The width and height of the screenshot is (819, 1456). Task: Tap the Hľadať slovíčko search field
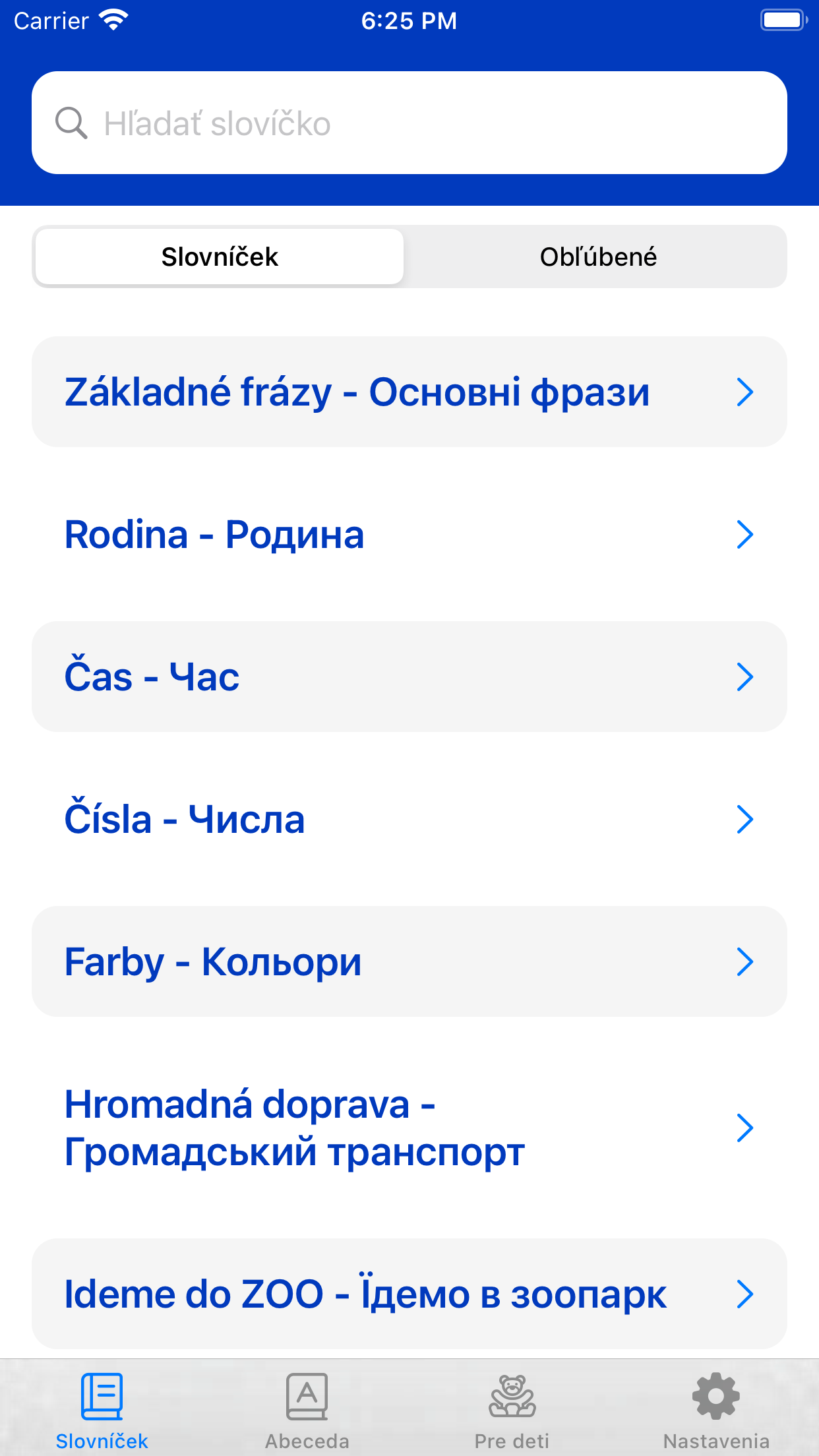409,123
